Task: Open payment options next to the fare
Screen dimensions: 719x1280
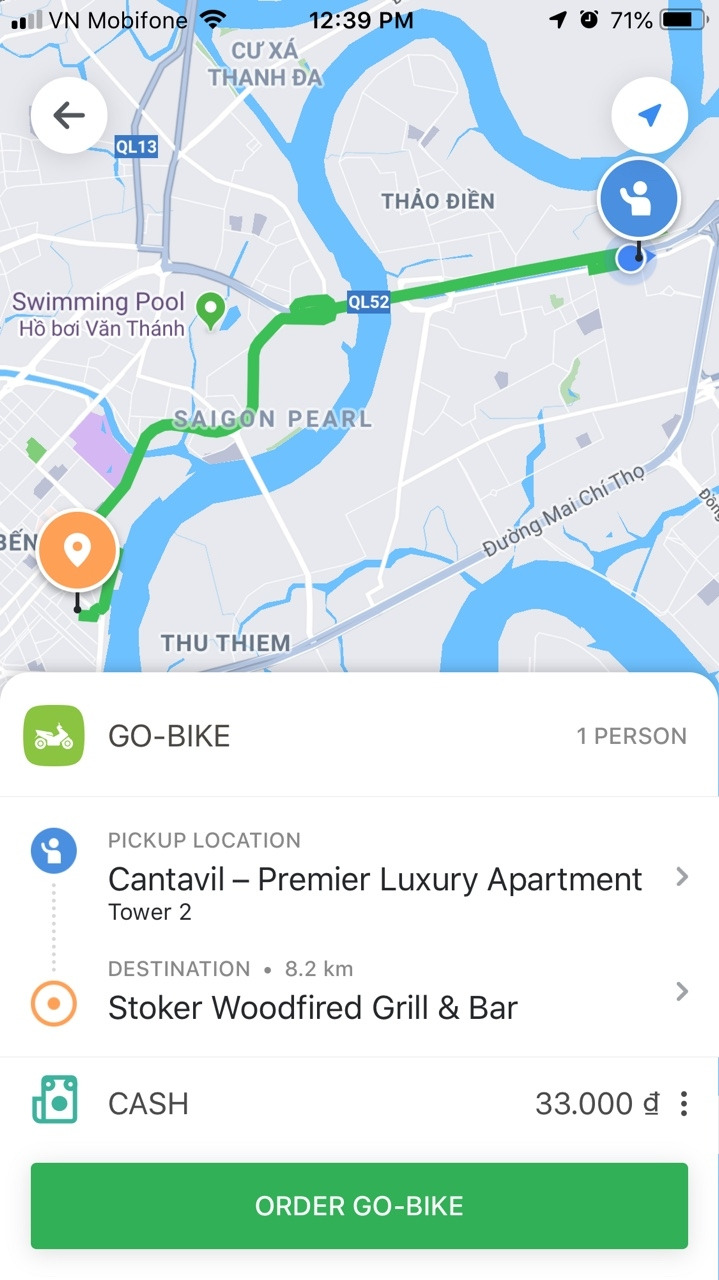Action: click(x=684, y=1104)
